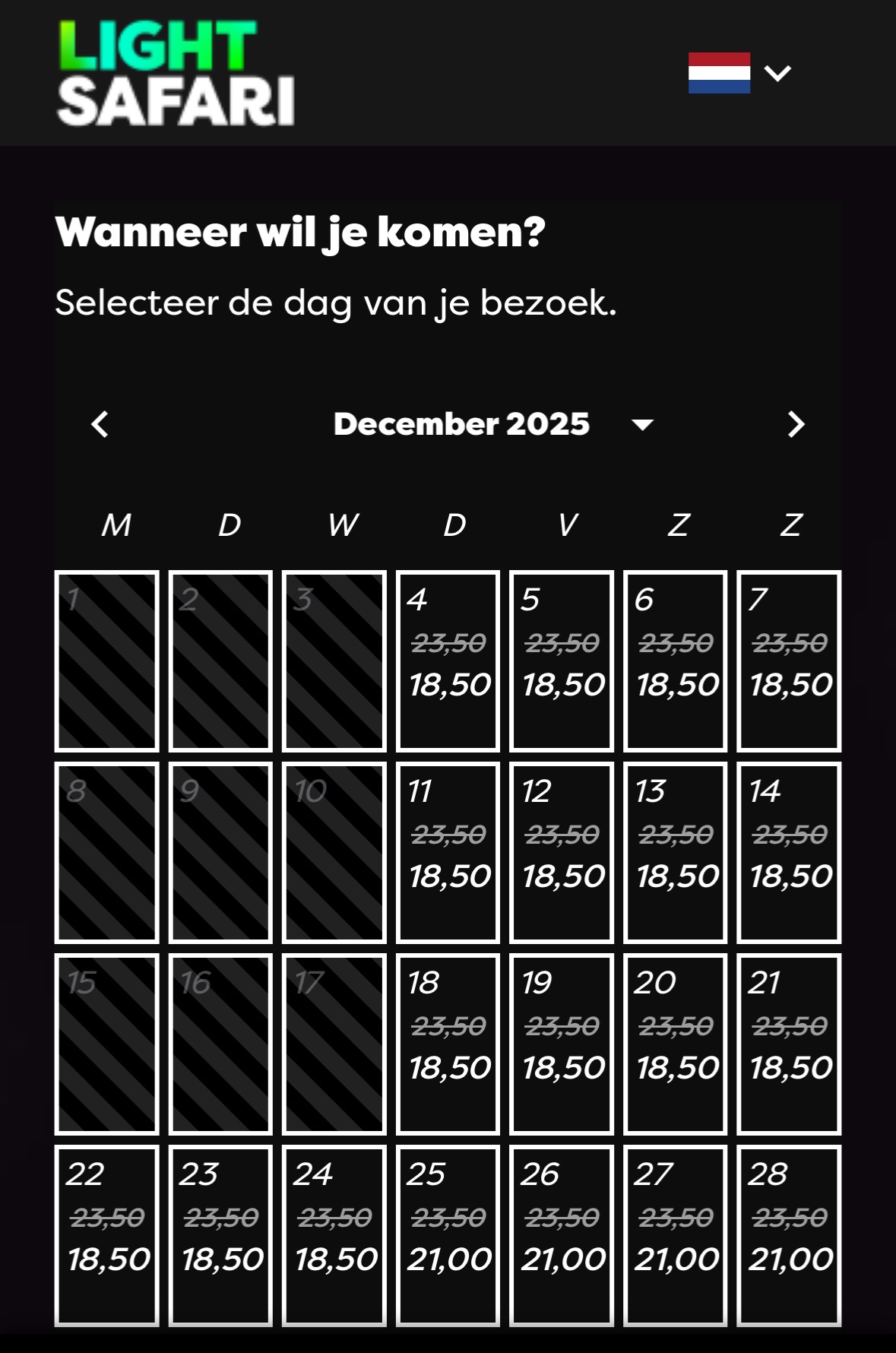Choose December 26 as visit day

[x=562, y=1236]
